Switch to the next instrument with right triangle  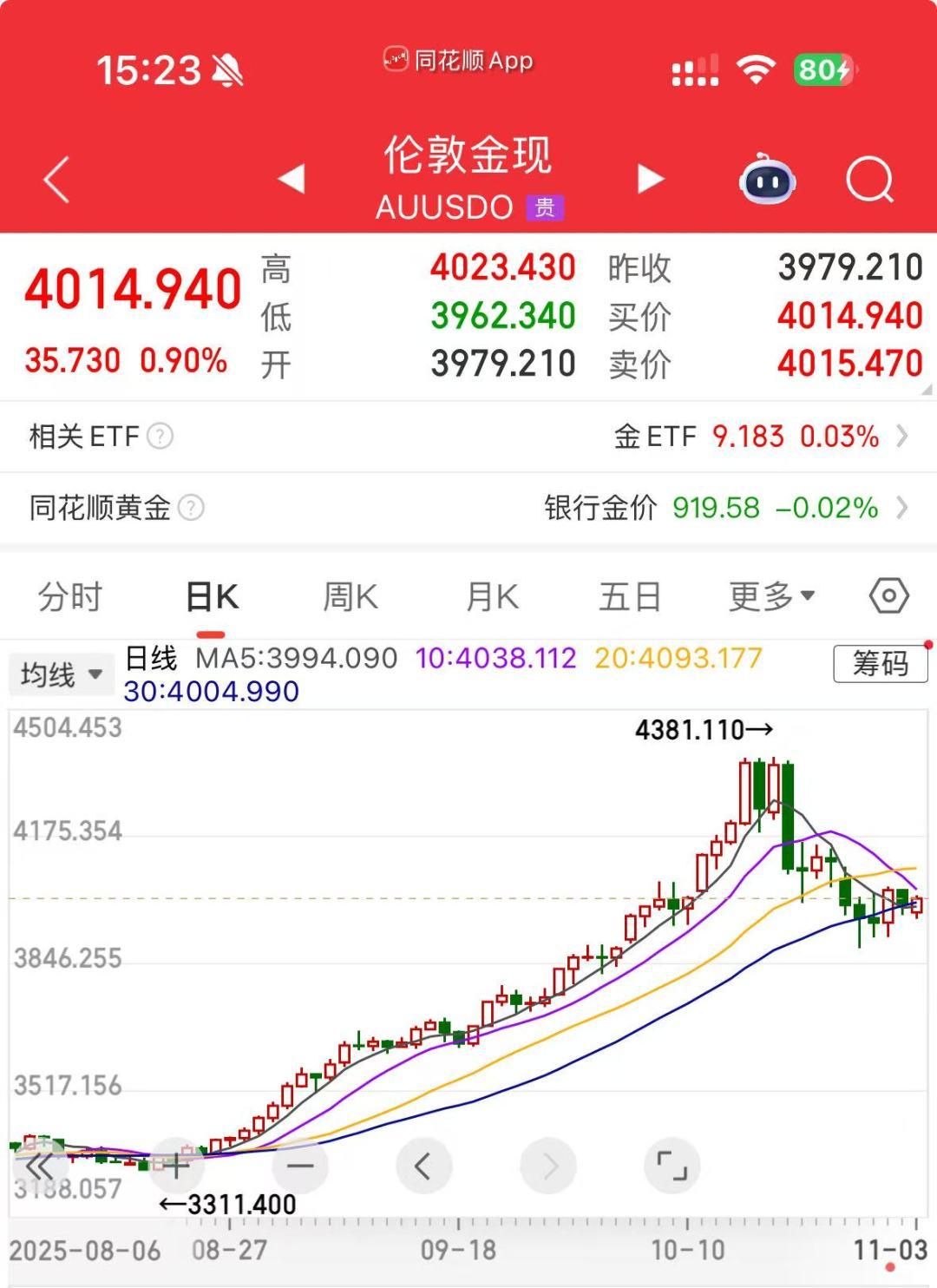click(650, 180)
